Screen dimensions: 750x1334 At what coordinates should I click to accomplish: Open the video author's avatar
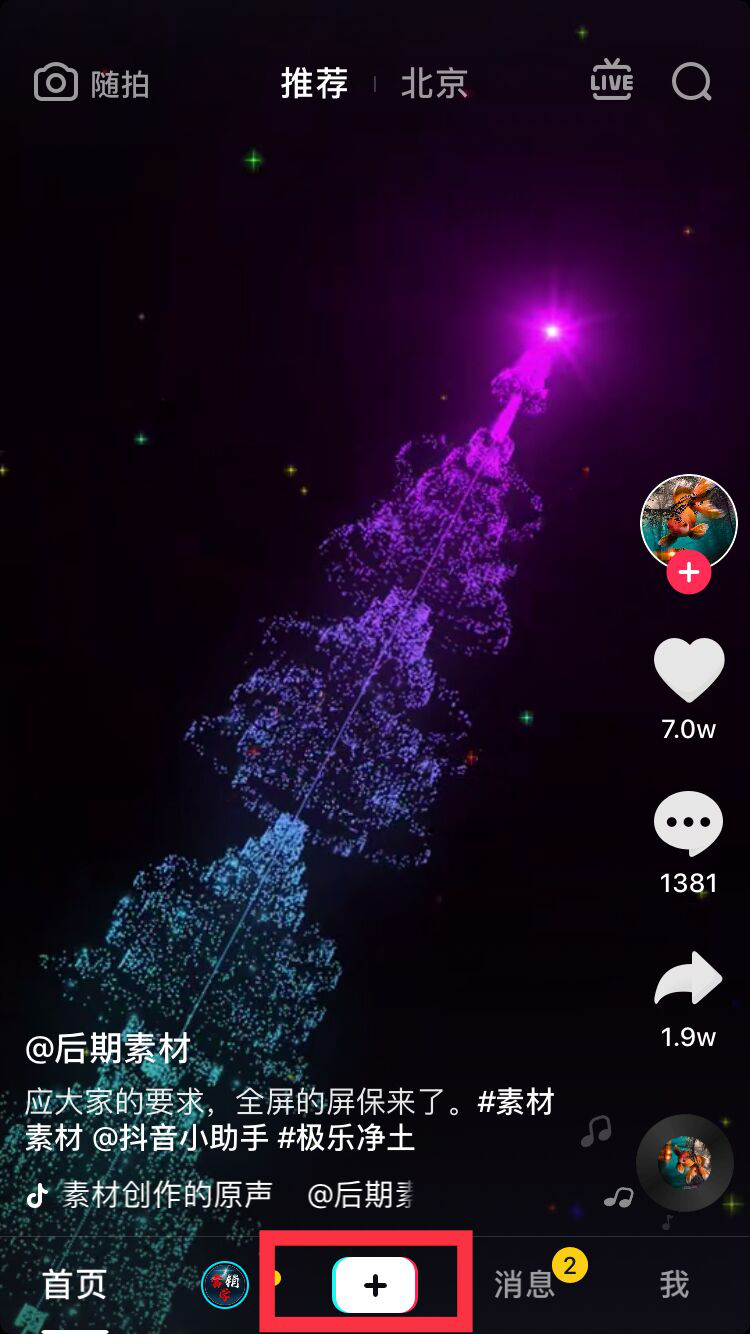(x=688, y=522)
